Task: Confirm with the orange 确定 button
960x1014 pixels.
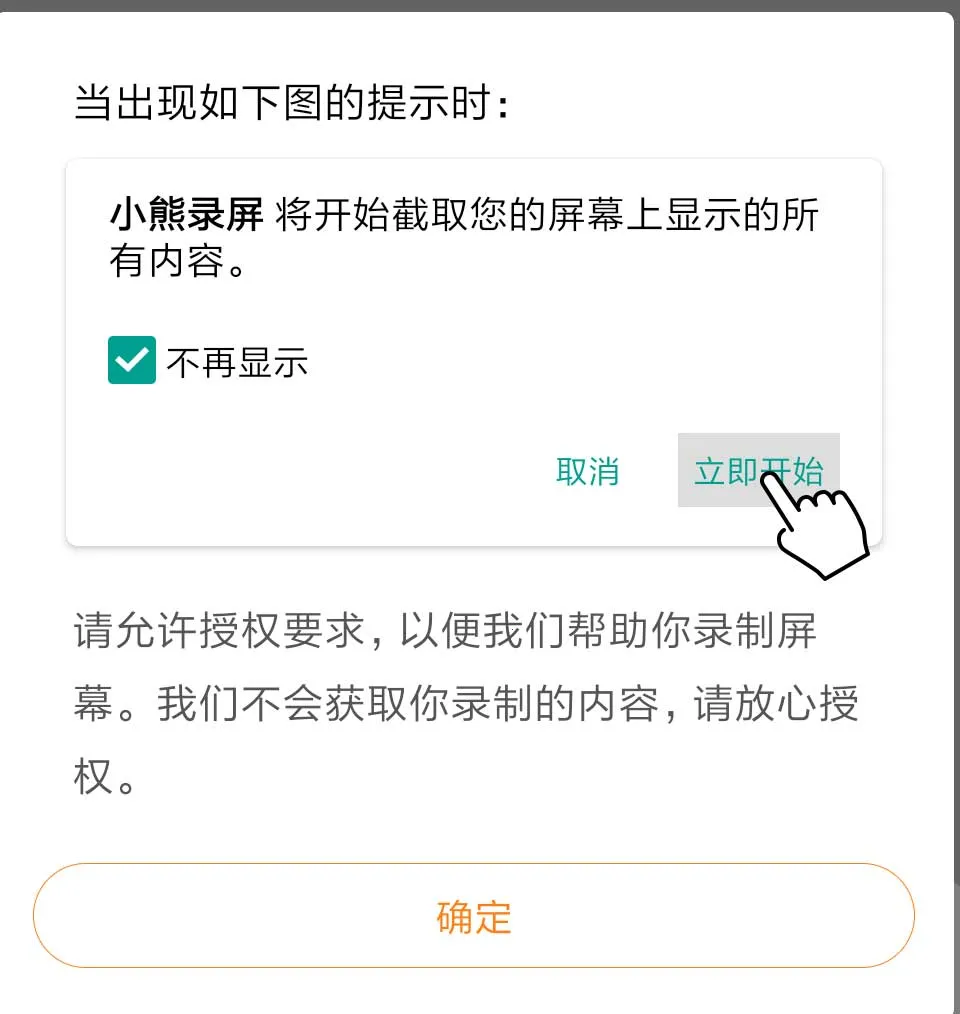Action: (473, 915)
